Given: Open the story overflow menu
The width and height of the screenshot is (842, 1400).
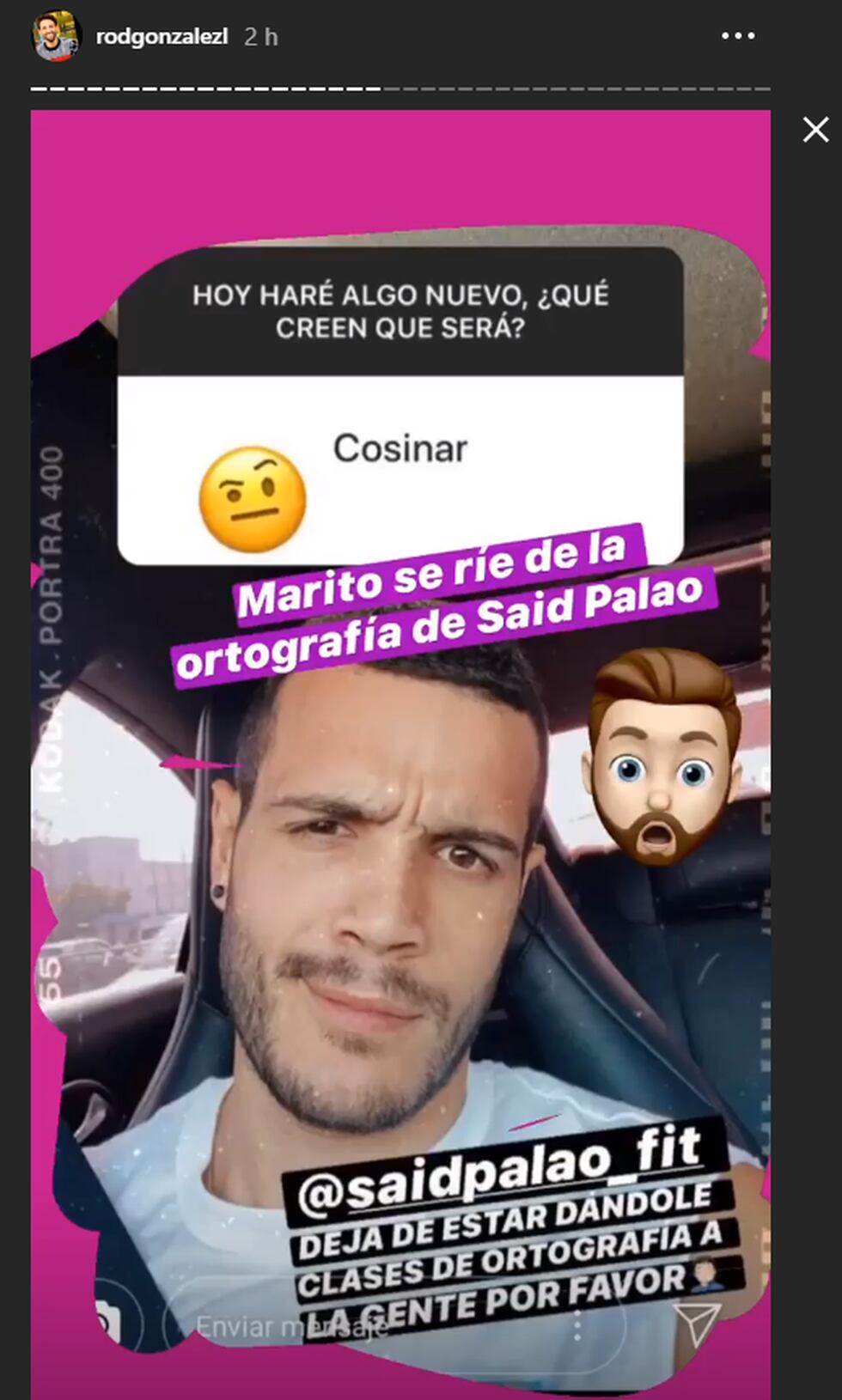Looking at the screenshot, I should 737,37.
